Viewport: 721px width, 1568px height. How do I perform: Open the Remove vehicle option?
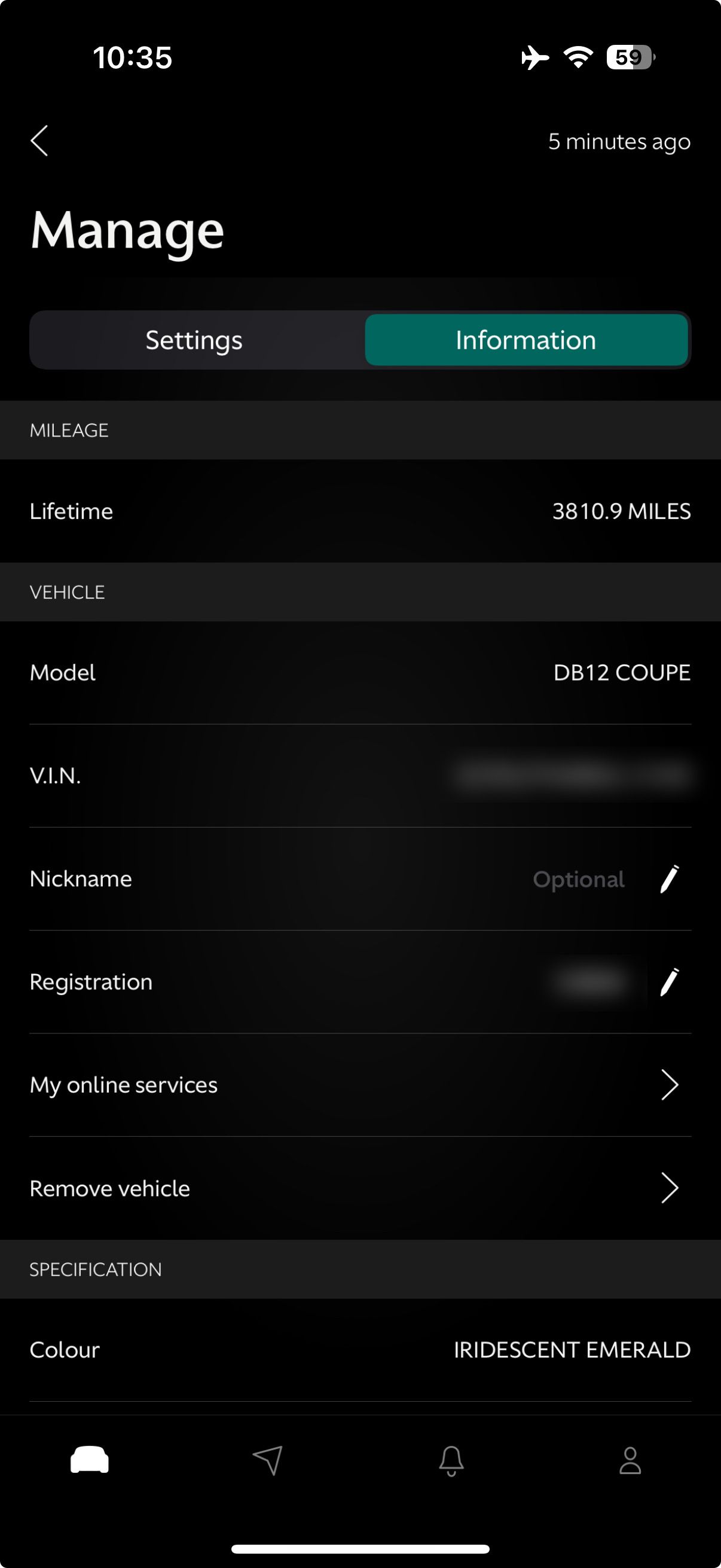point(360,1188)
